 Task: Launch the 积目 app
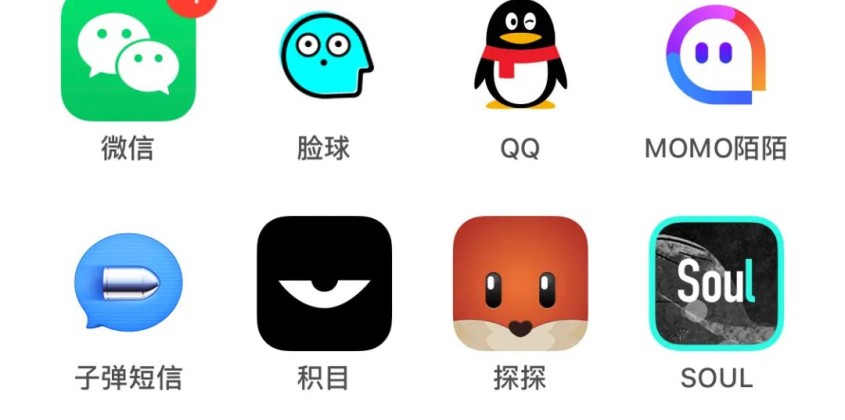click(x=324, y=283)
